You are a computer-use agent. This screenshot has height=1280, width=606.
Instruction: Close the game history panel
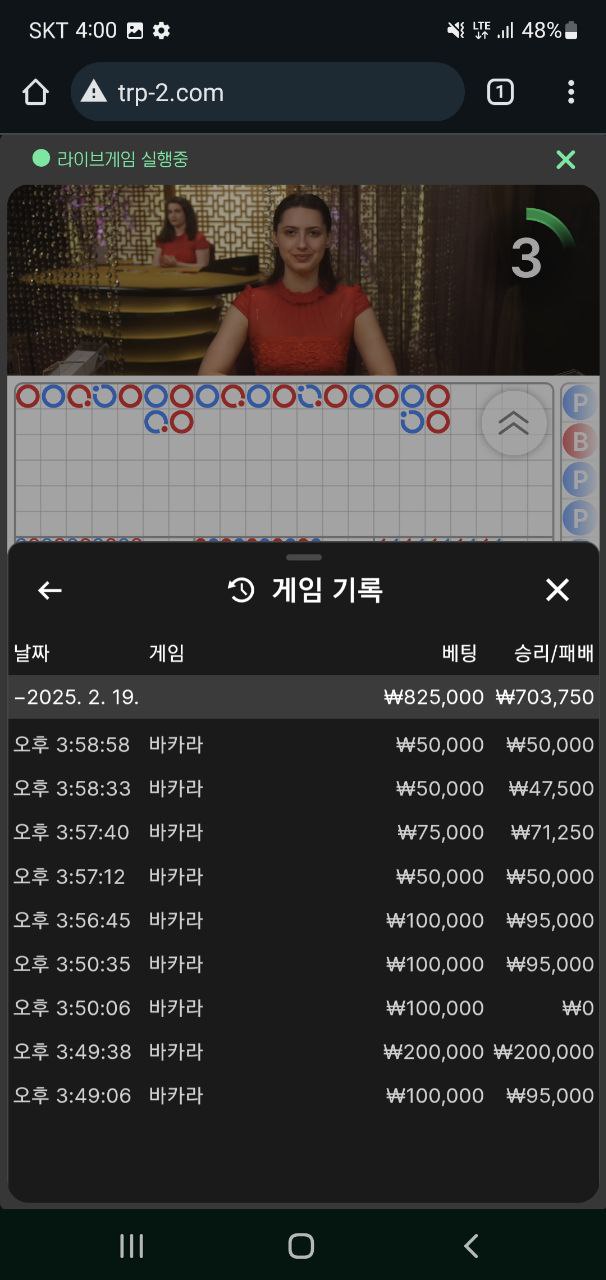coord(557,590)
